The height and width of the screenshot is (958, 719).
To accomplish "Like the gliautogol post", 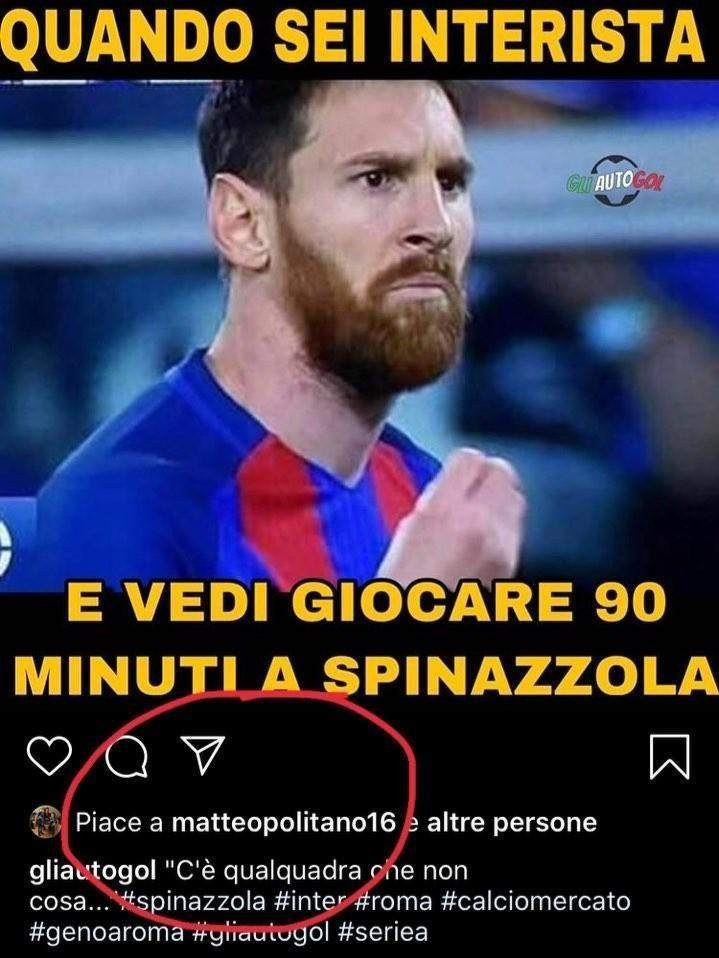I will coord(48,756).
